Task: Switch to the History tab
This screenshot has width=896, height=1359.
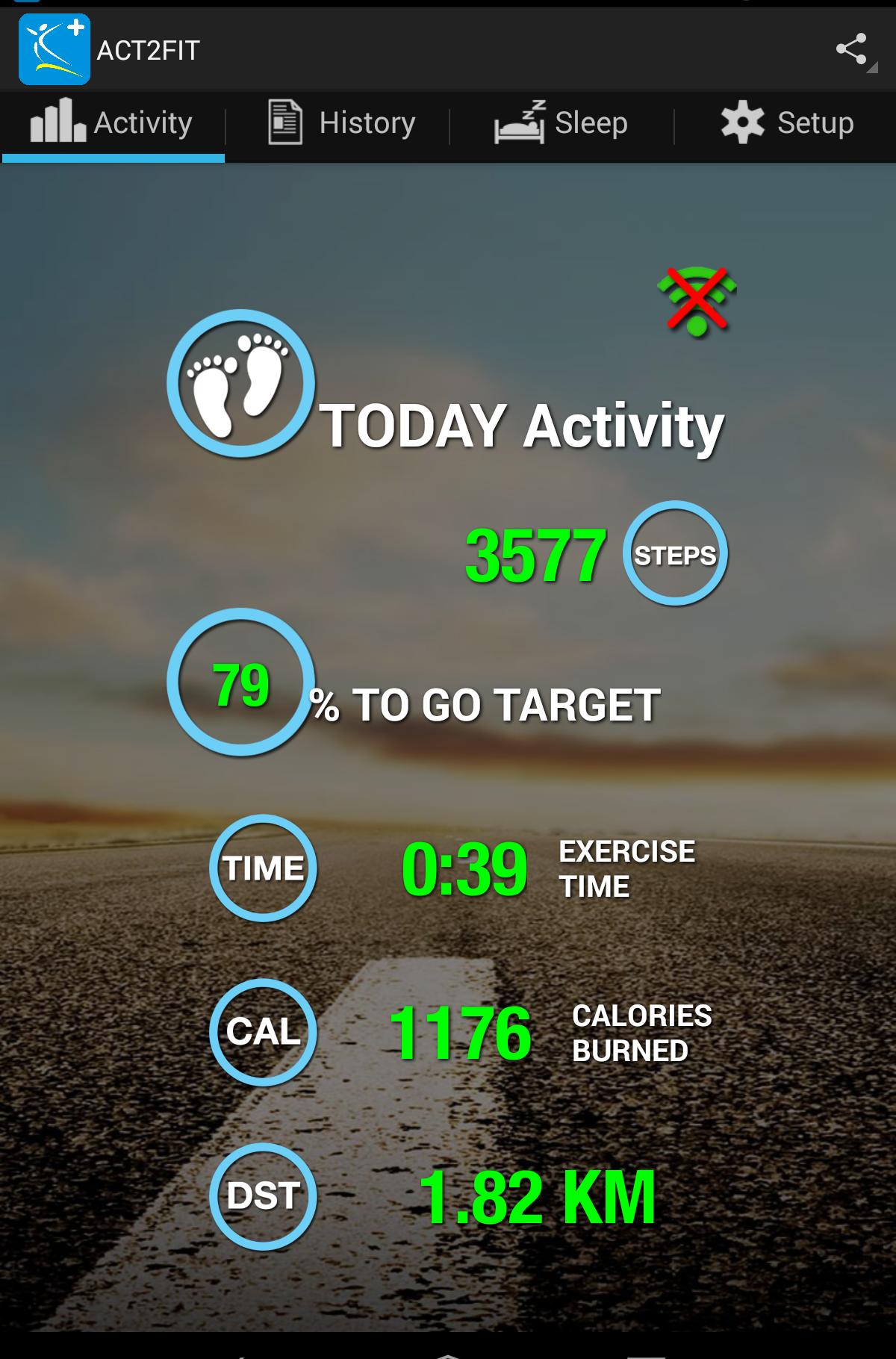Action: (x=341, y=123)
